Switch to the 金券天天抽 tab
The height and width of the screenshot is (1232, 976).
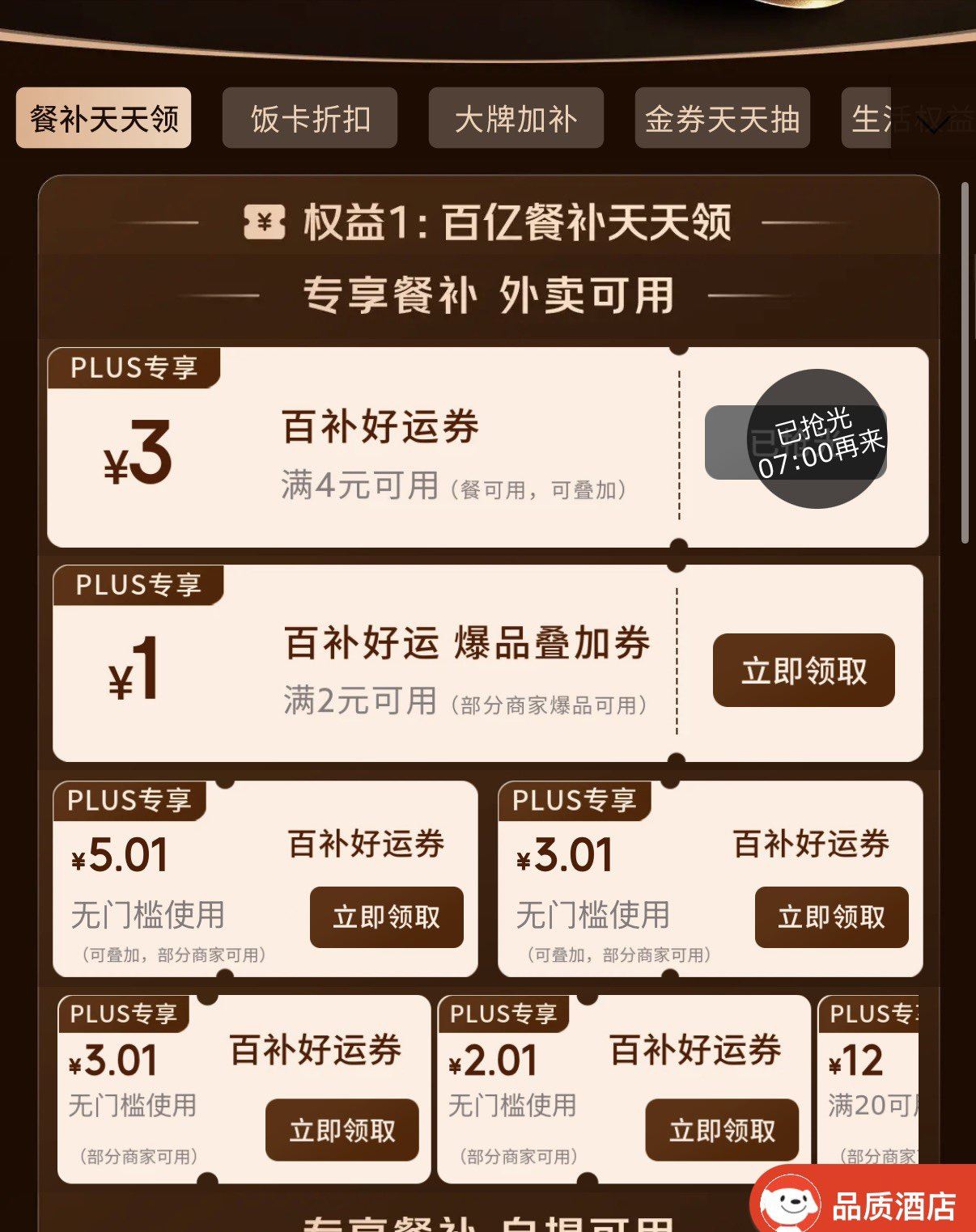(722, 119)
